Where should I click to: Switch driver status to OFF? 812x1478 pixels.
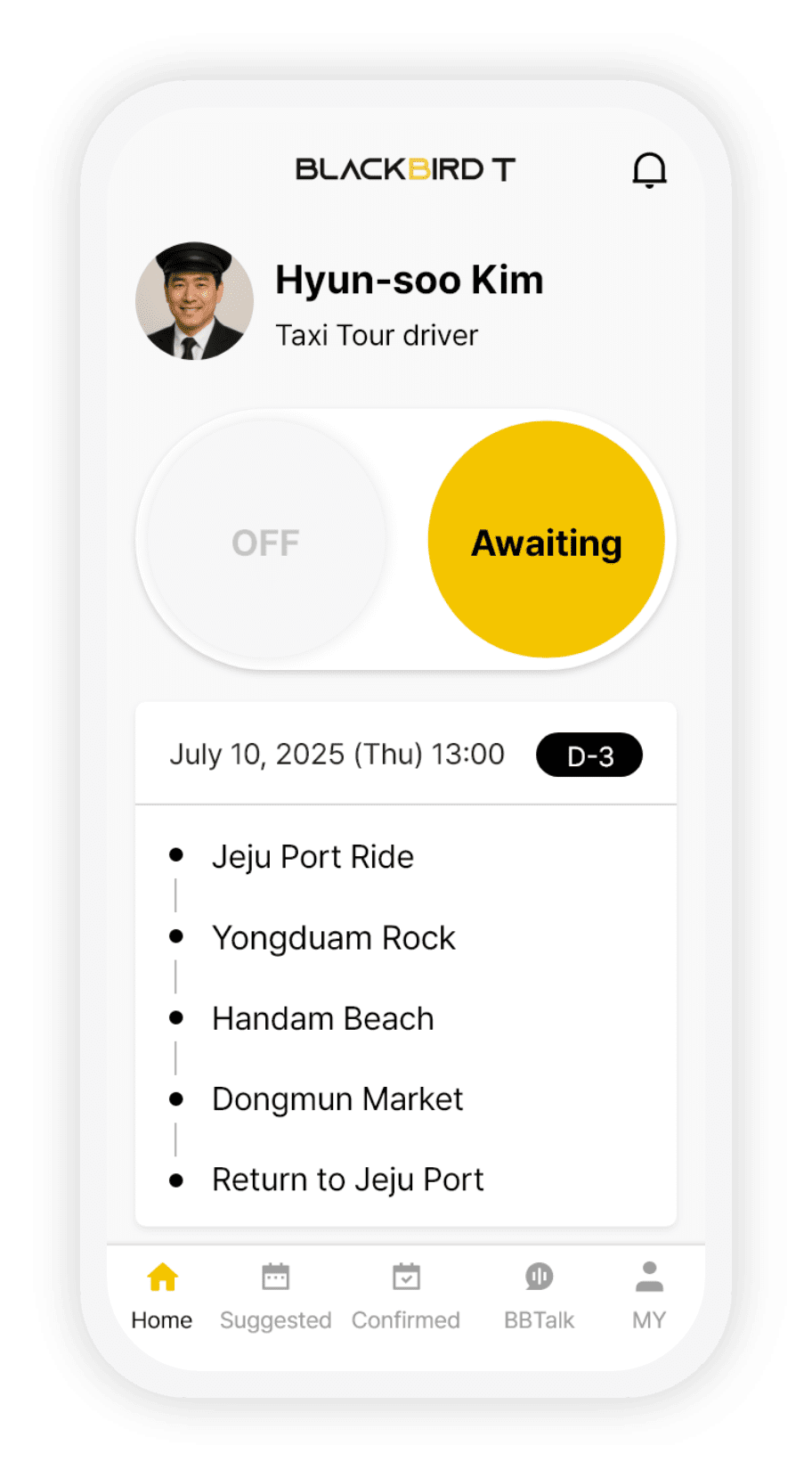(x=265, y=540)
